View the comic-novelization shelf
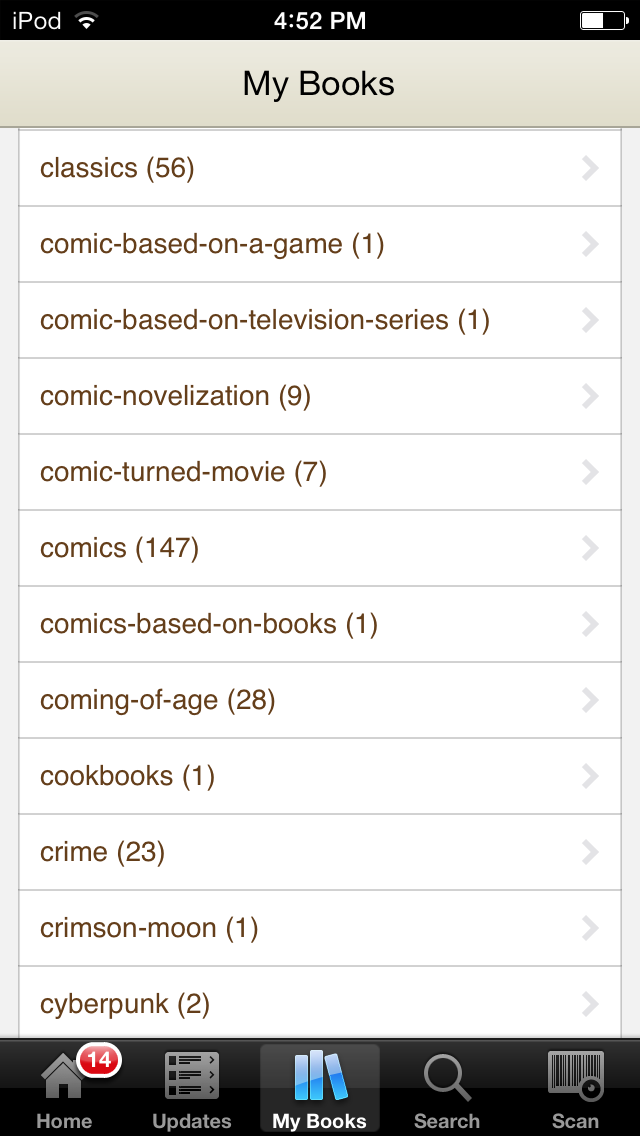 click(x=320, y=396)
